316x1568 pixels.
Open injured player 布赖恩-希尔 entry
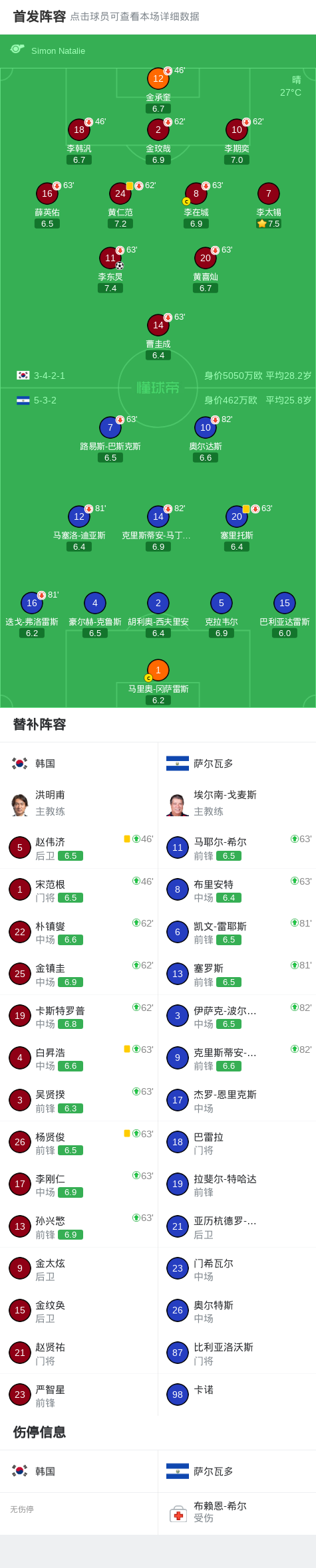click(x=237, y=1511)
